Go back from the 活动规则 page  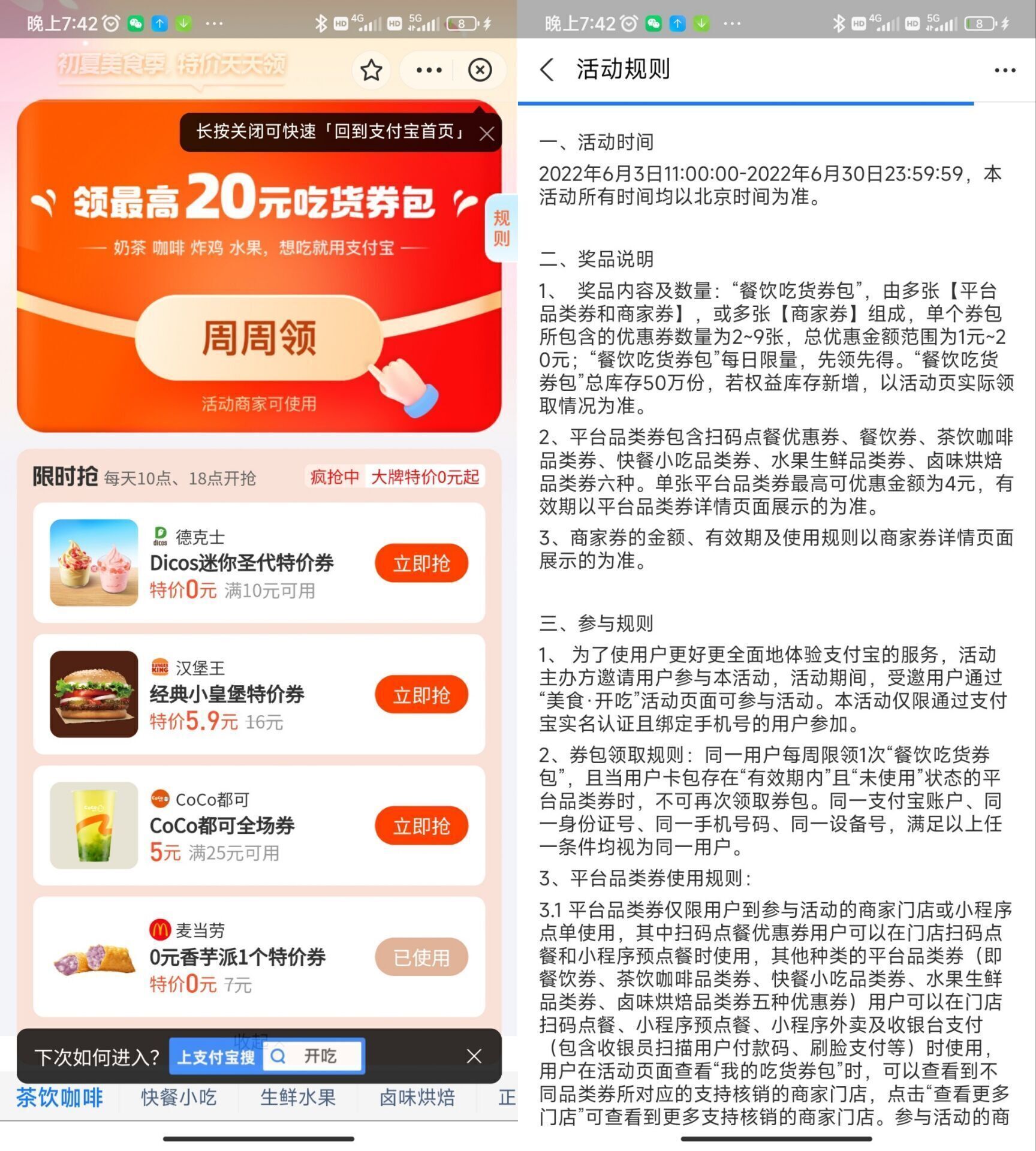coord(546,70)
